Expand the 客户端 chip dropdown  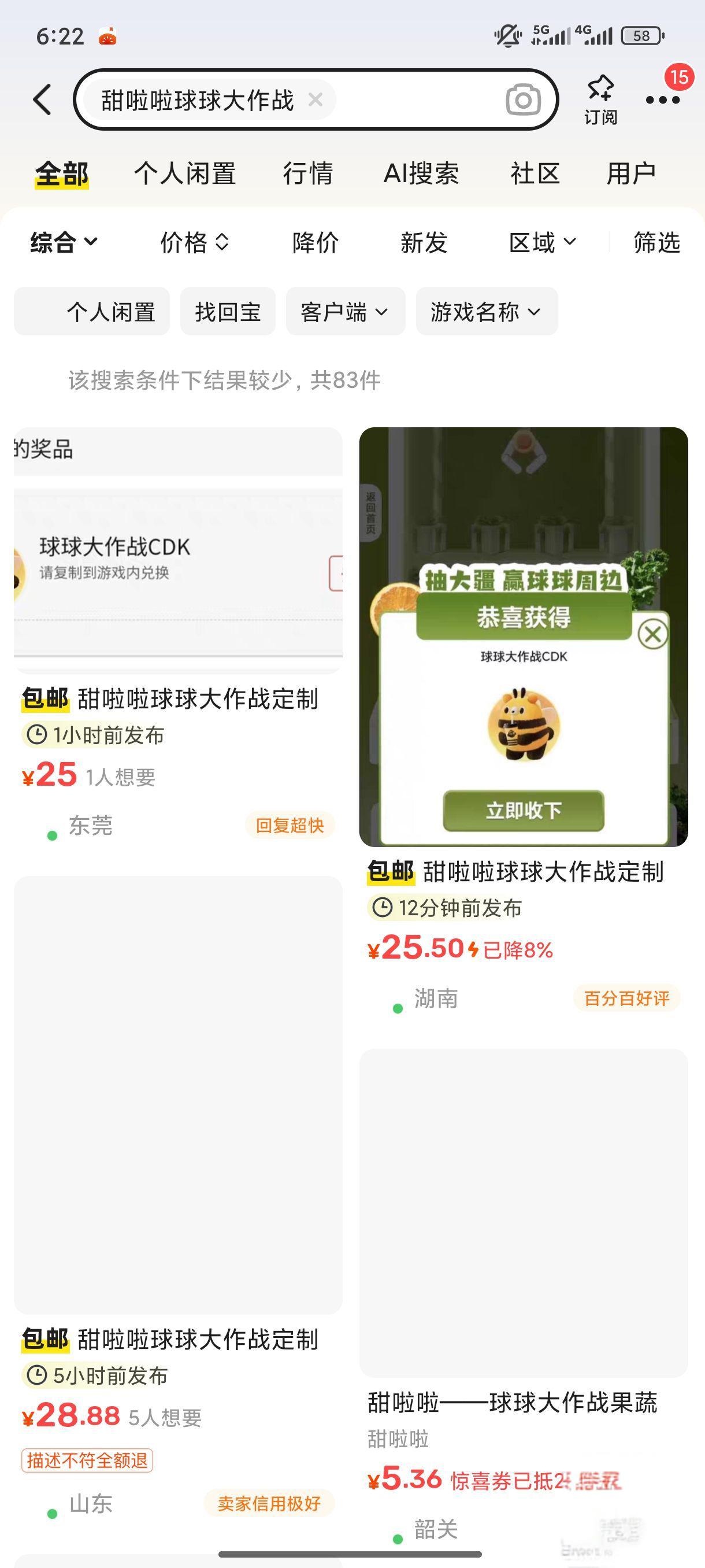(x=345, y=312)
